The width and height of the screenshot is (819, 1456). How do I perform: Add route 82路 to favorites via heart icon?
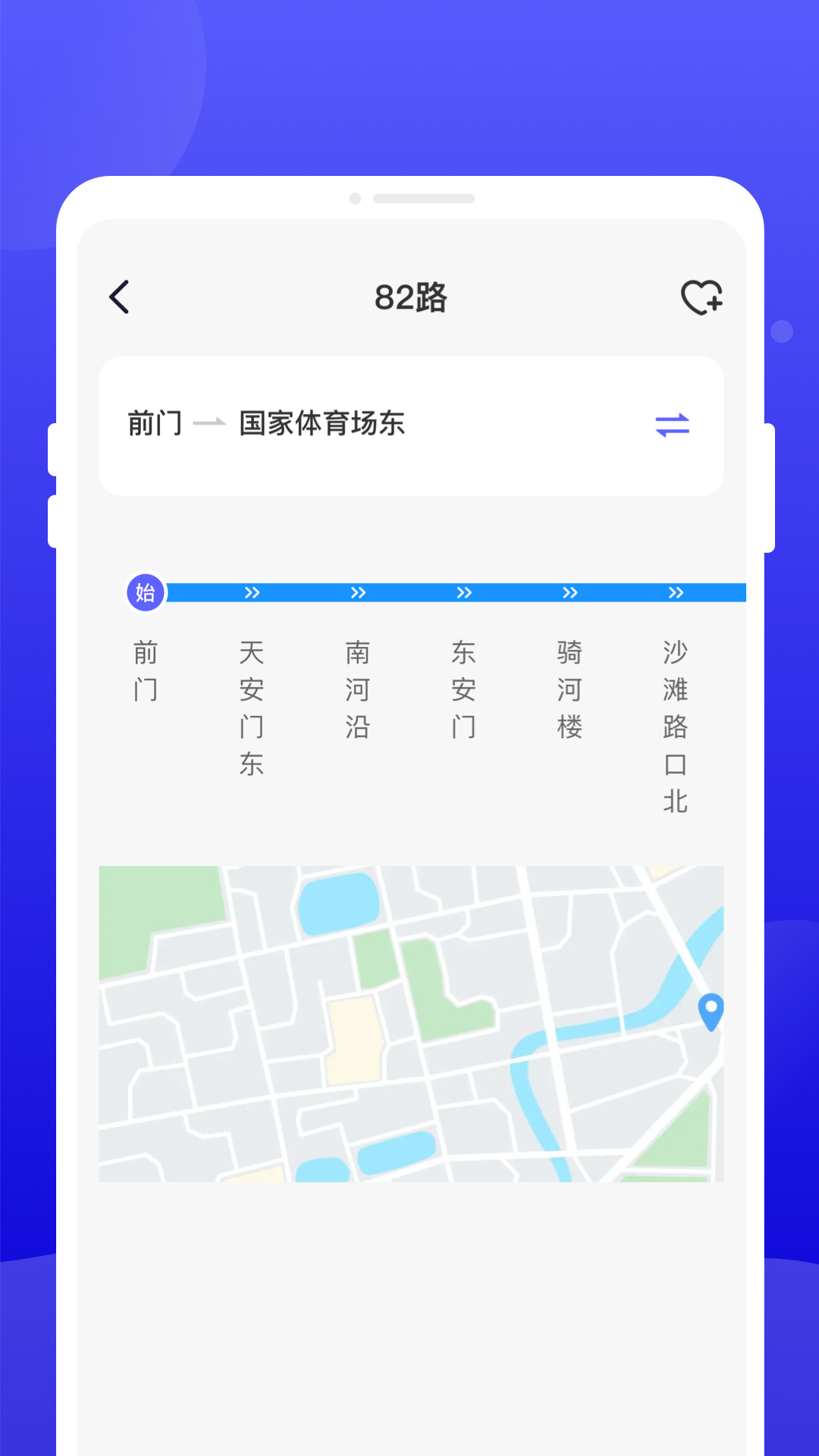[702, 297]
